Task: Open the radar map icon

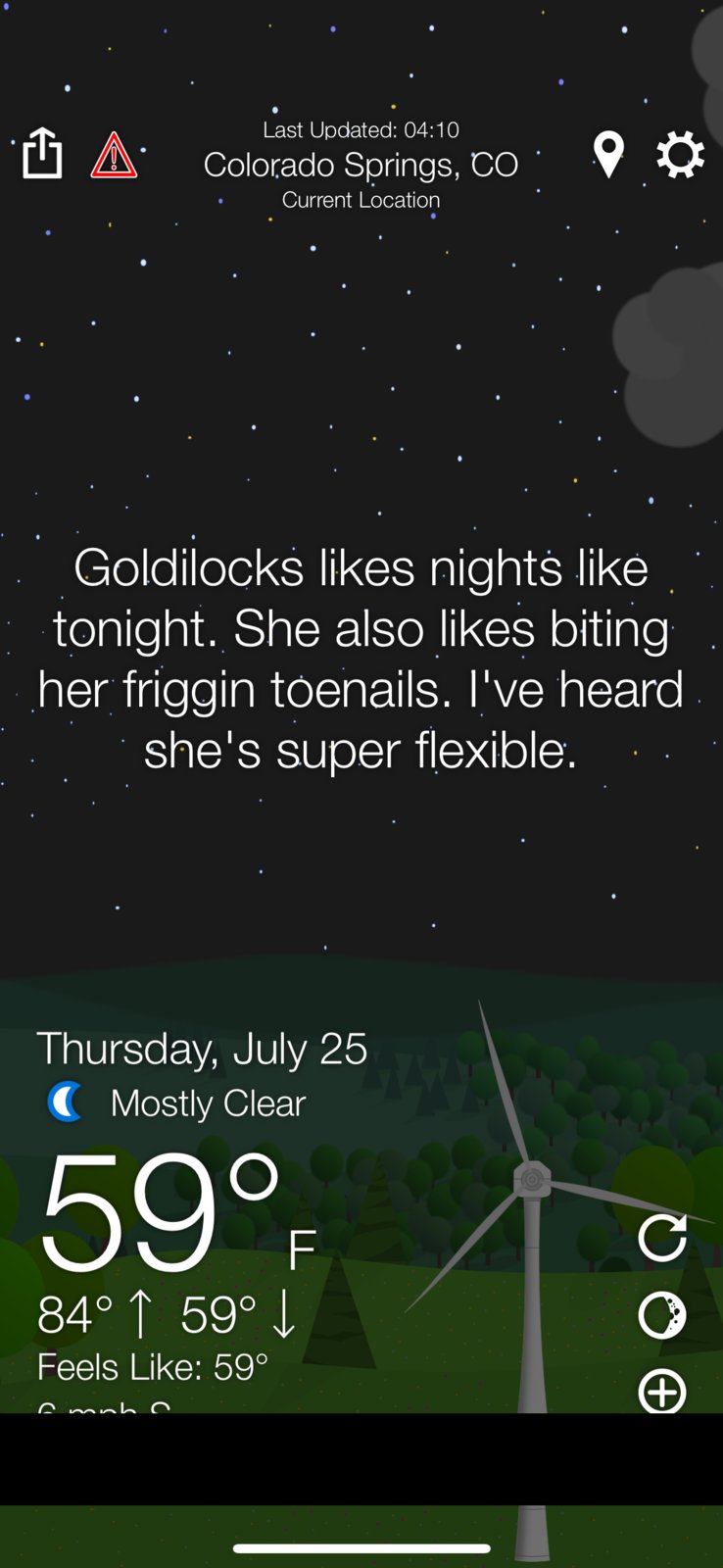Action: click(x=662, y=1315)
